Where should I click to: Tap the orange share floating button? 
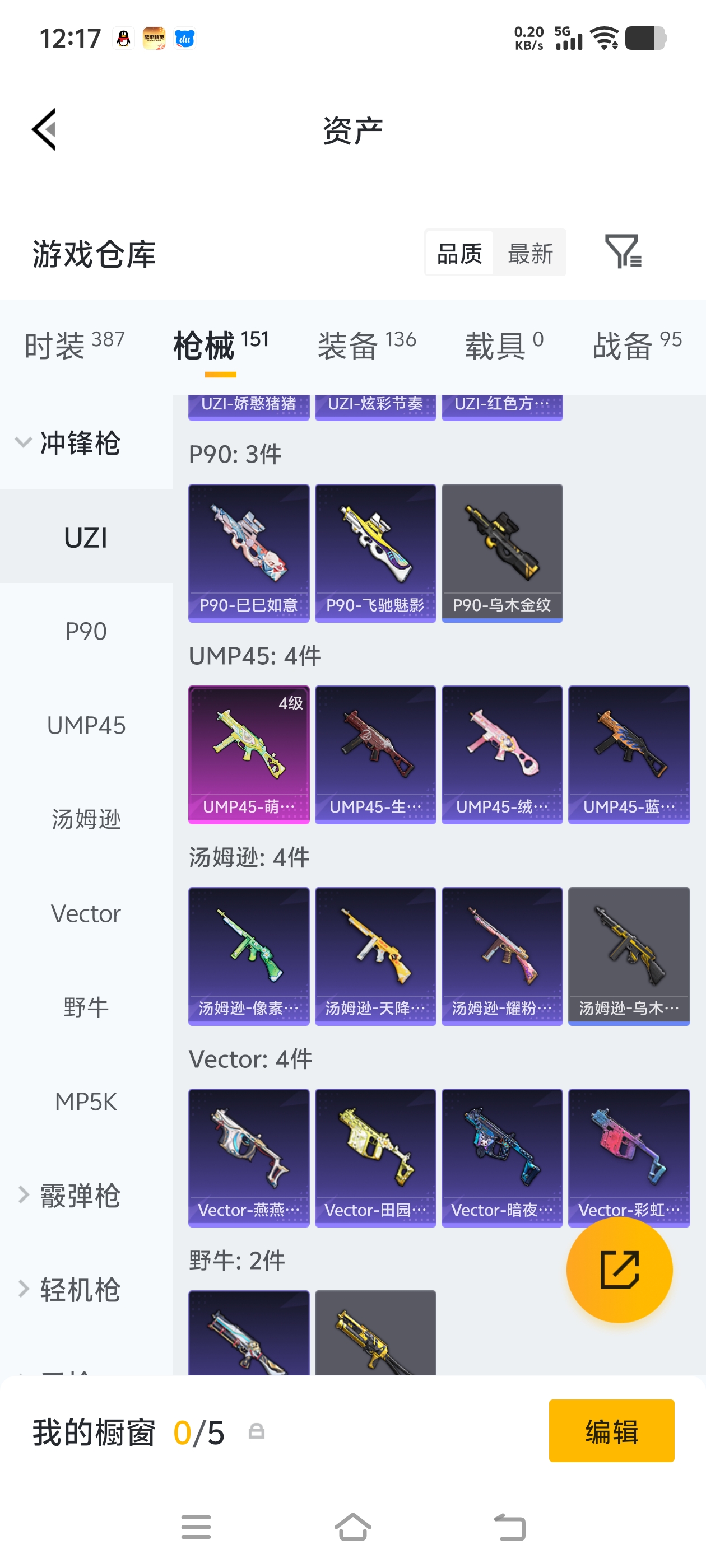[619, 1270]
